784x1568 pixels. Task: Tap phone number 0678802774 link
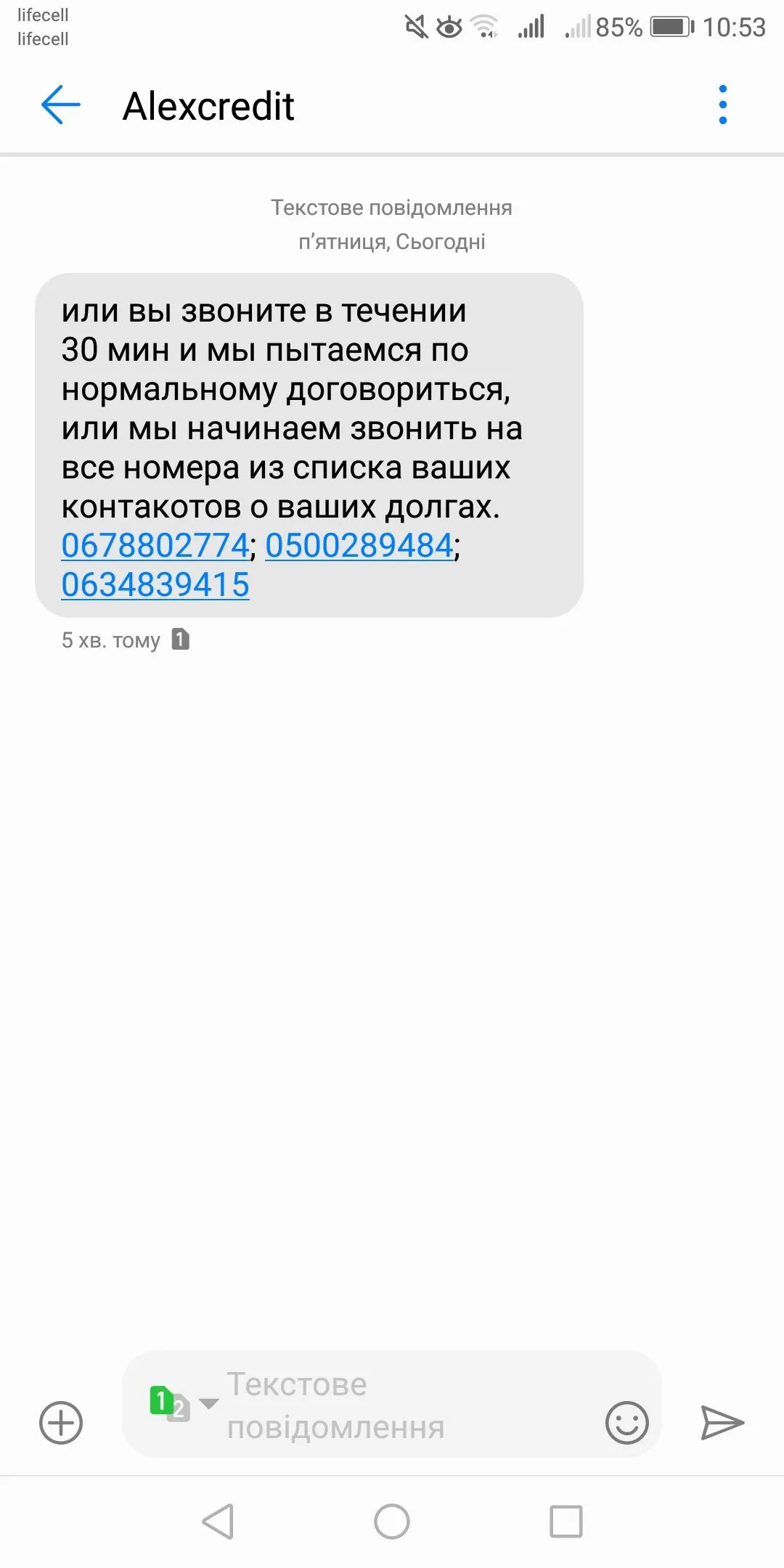click(x=155, y=546)
